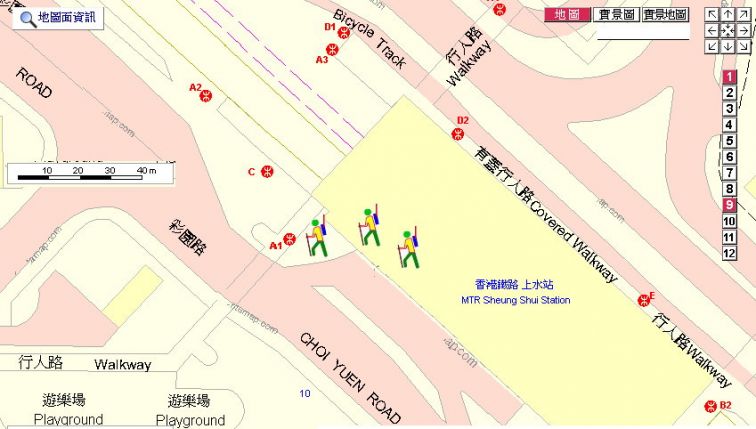
Task: Set zoom level to 12
Action: tap(730, 253)
